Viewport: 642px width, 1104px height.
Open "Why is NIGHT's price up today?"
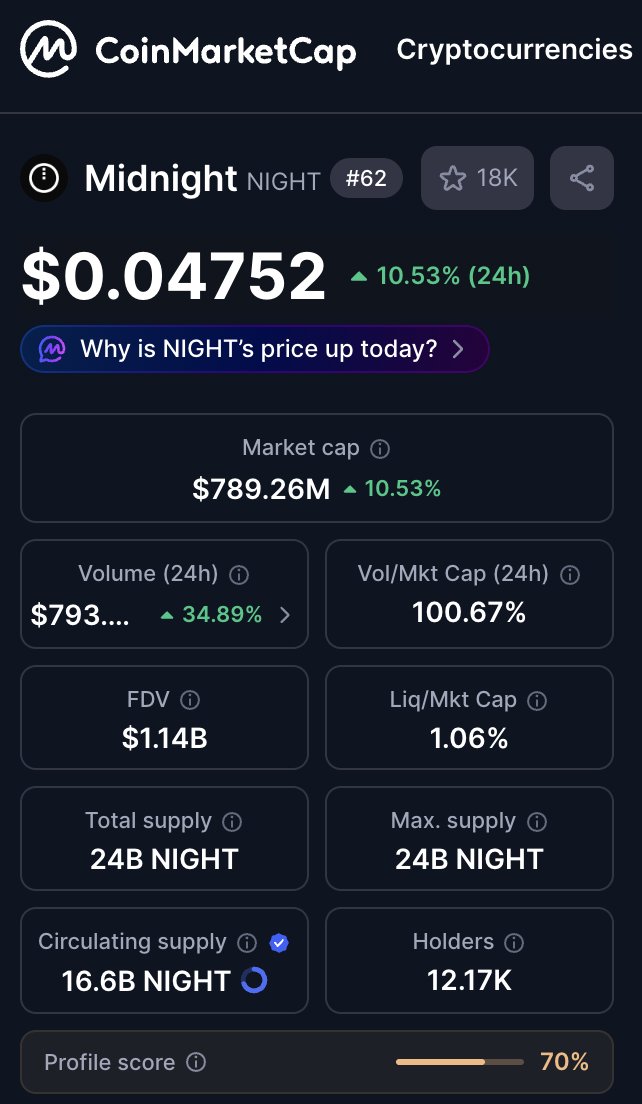pos(255,349)
